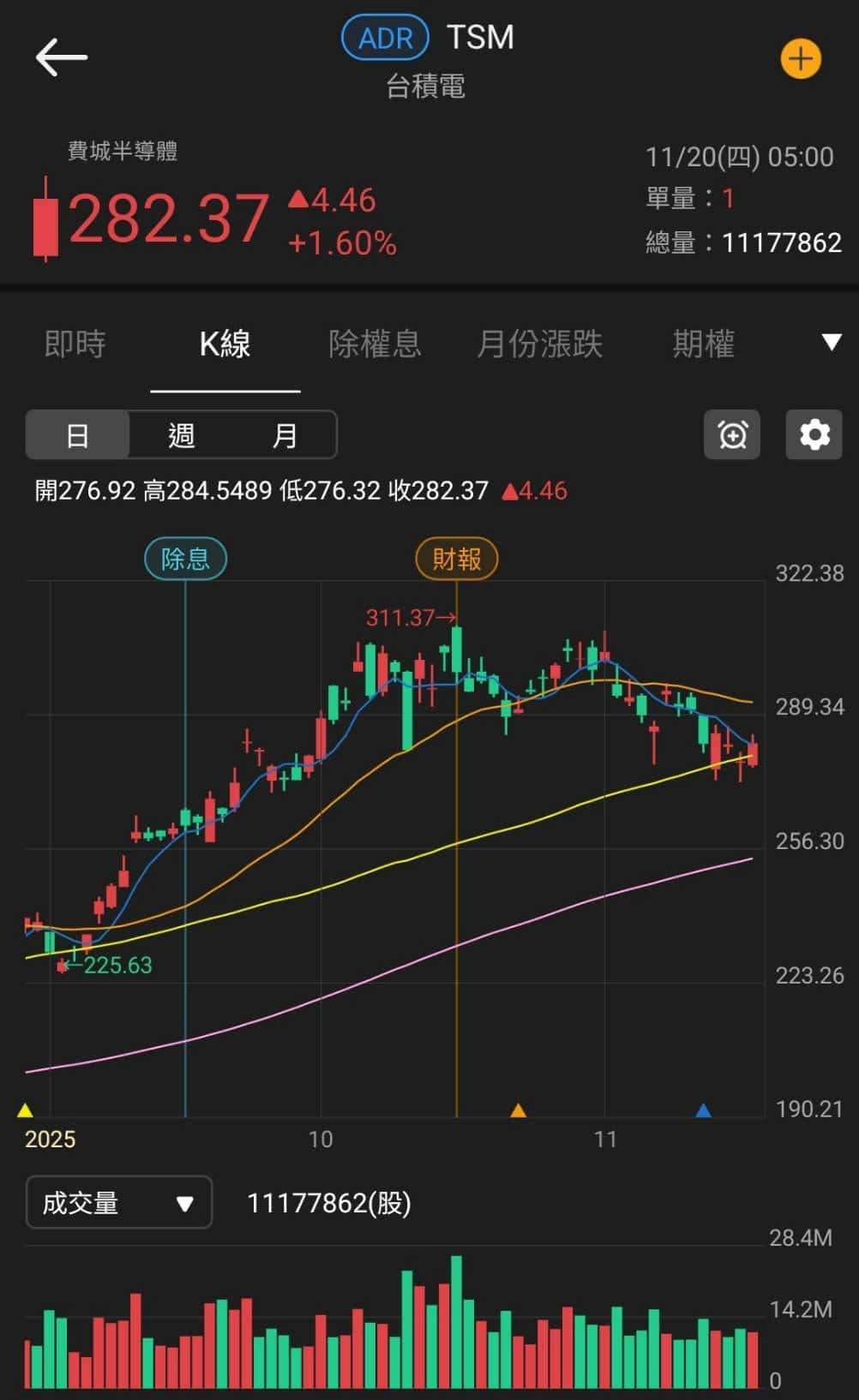Tap the 財報 earnings marker on the chart
This screenshot has height=1400, width=859.
click(x=456, y=558)
